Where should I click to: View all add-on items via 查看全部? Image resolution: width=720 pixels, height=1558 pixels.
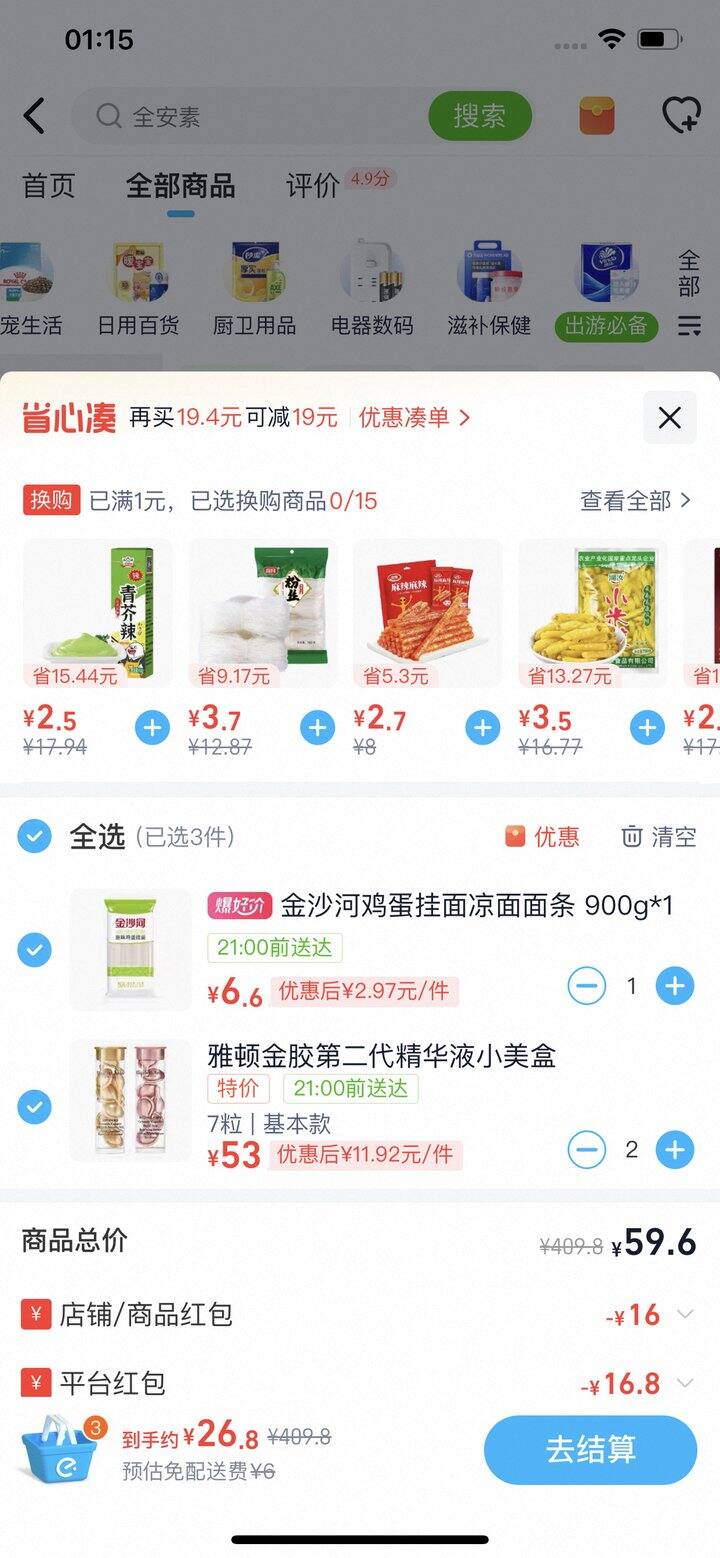[635, 500]
